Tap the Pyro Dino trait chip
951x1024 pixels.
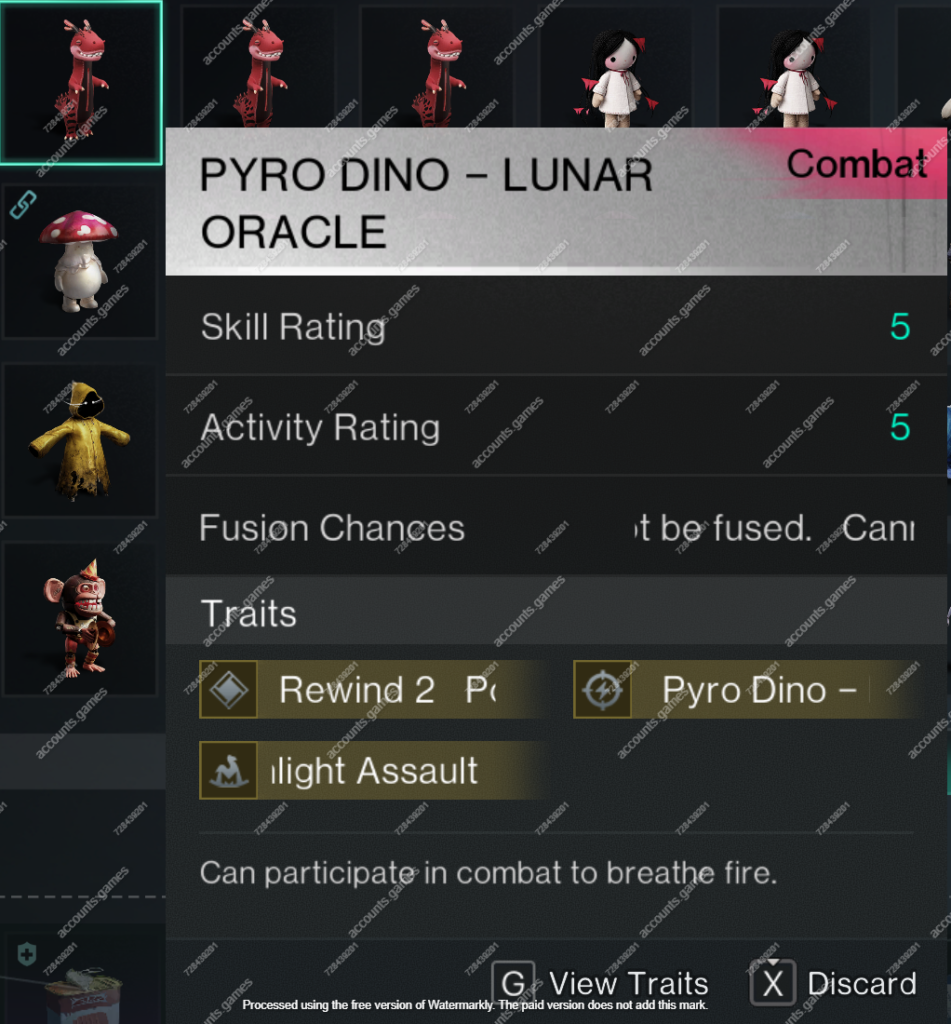tap(744, 690)
